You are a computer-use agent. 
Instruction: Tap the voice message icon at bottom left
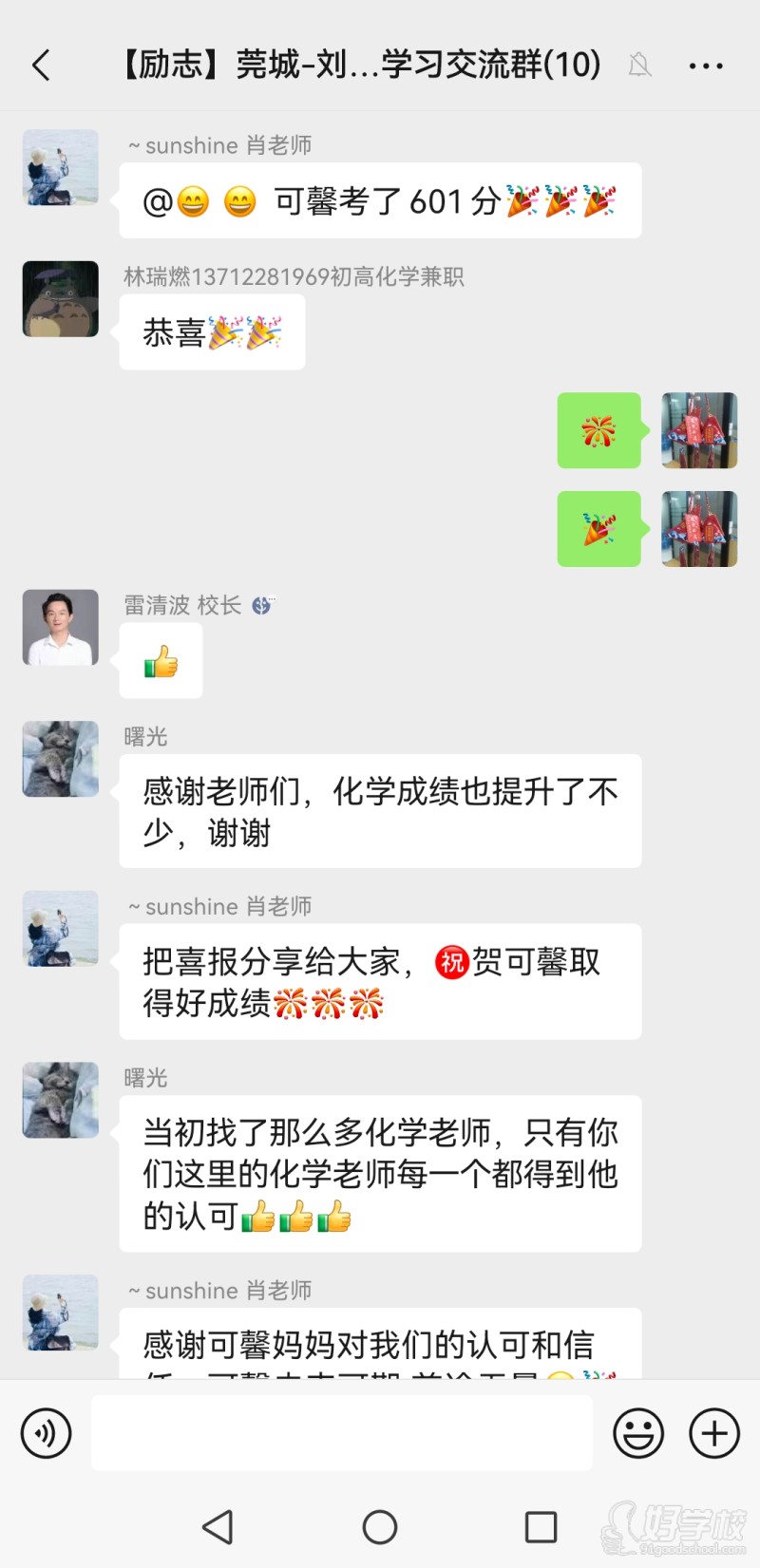45,1433
